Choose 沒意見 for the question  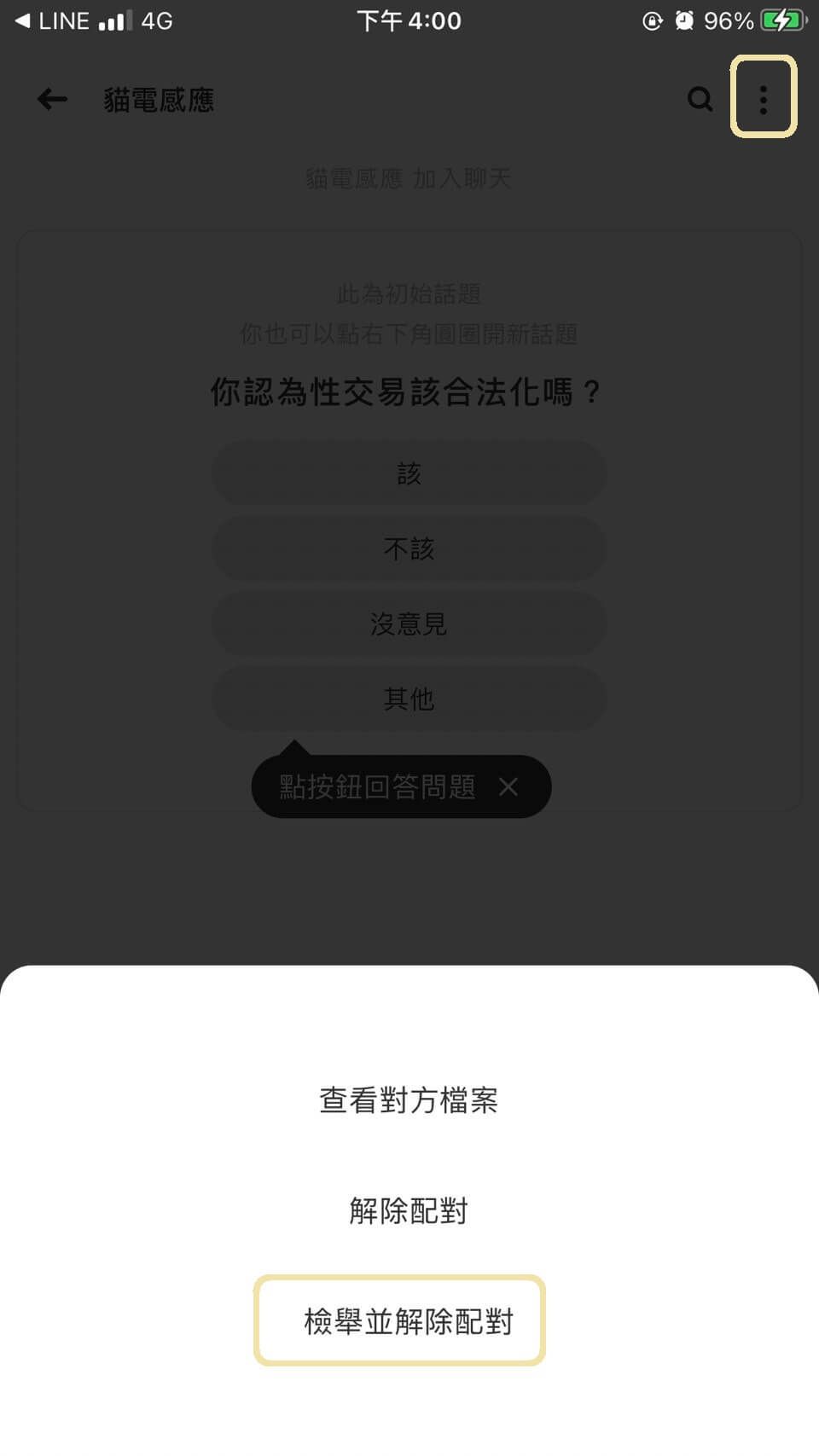point(409,624)
